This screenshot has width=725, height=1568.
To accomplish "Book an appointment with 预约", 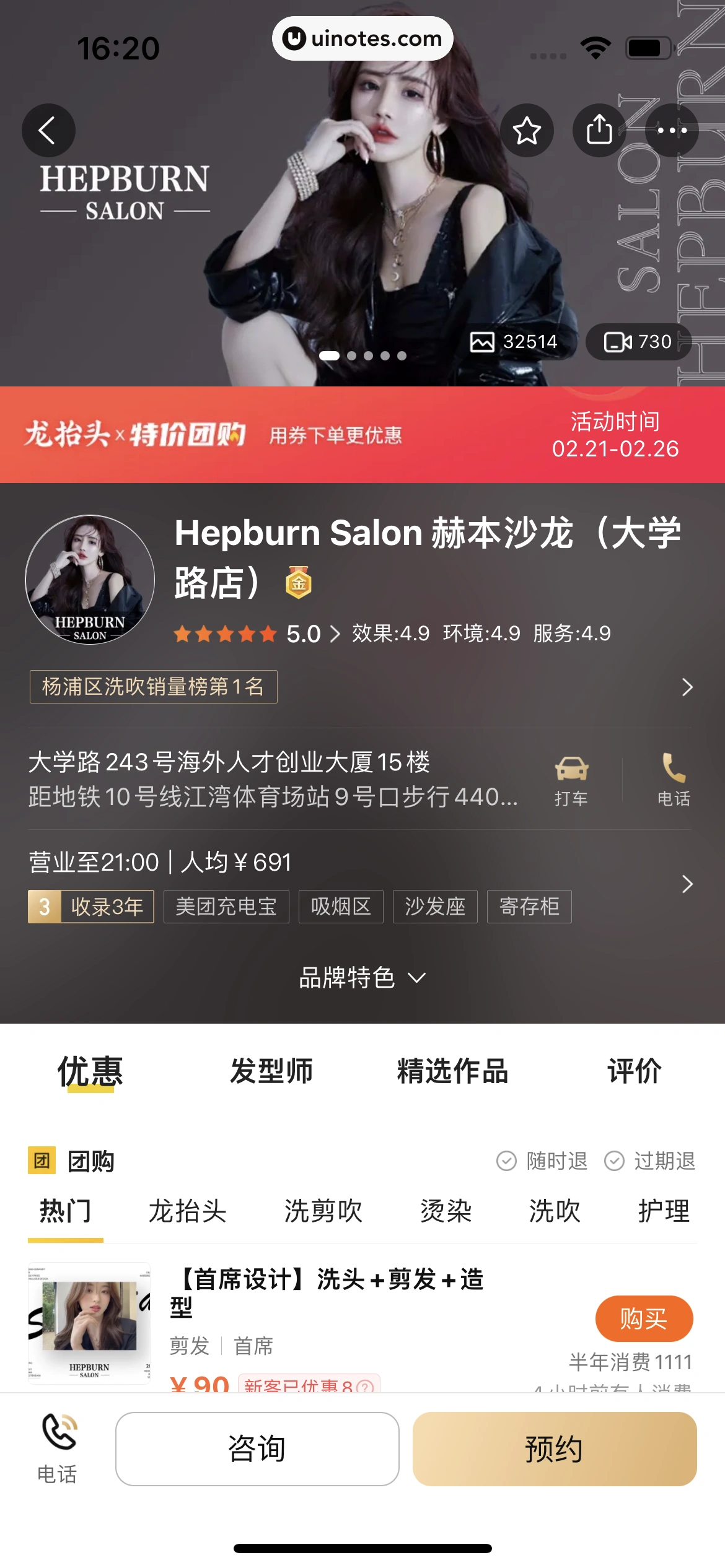I will (555, 1449).
